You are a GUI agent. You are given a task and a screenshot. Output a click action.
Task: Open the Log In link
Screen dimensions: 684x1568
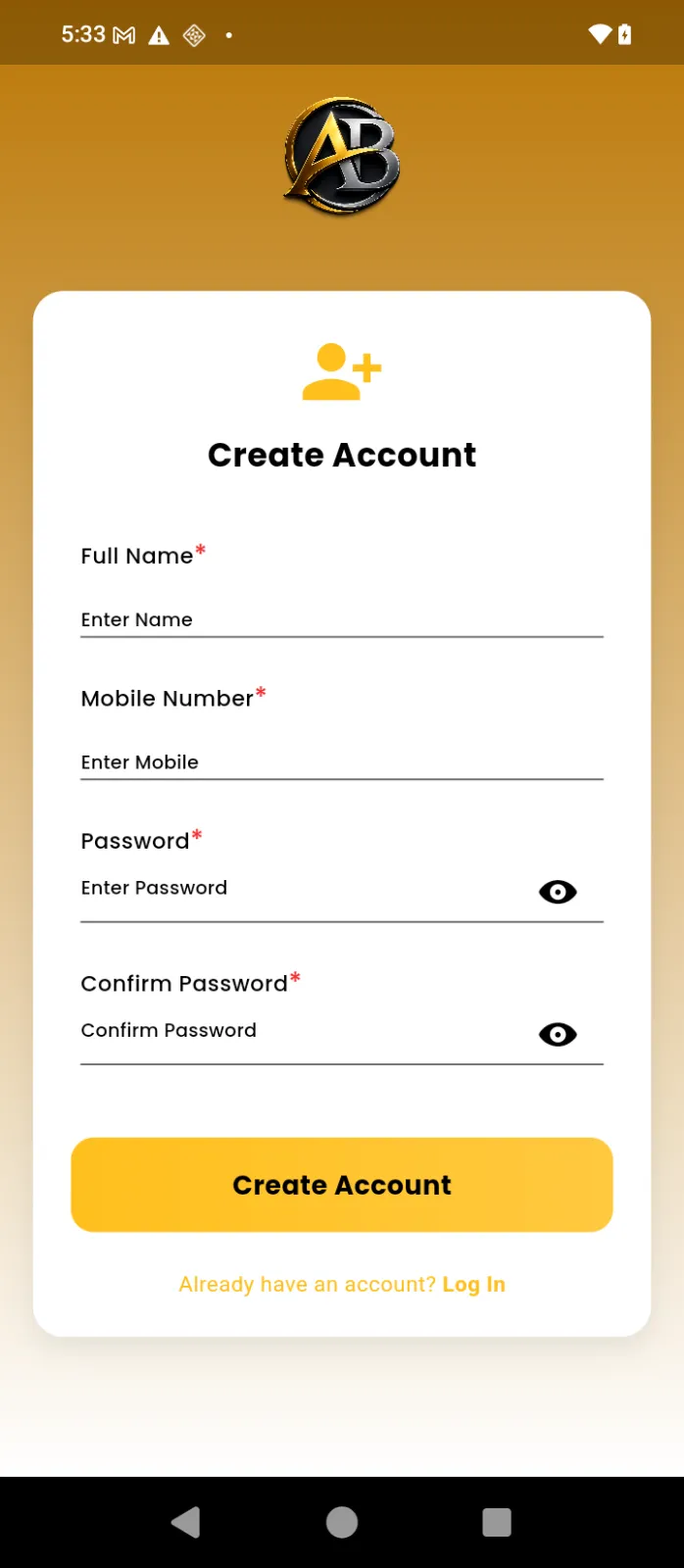474,1285
